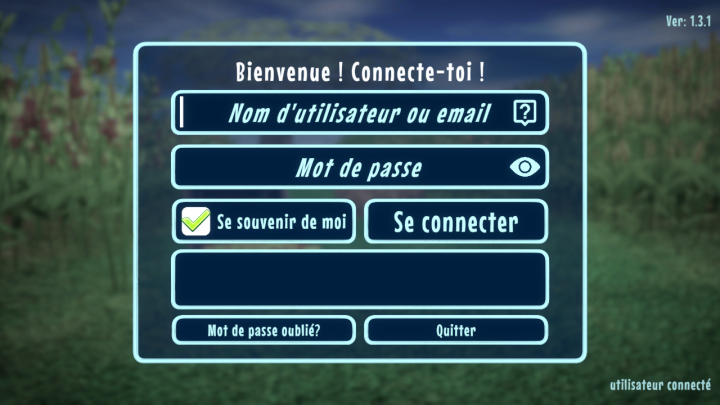
Task: Open Mot de passe oublié?
Action: pos(264,330)
